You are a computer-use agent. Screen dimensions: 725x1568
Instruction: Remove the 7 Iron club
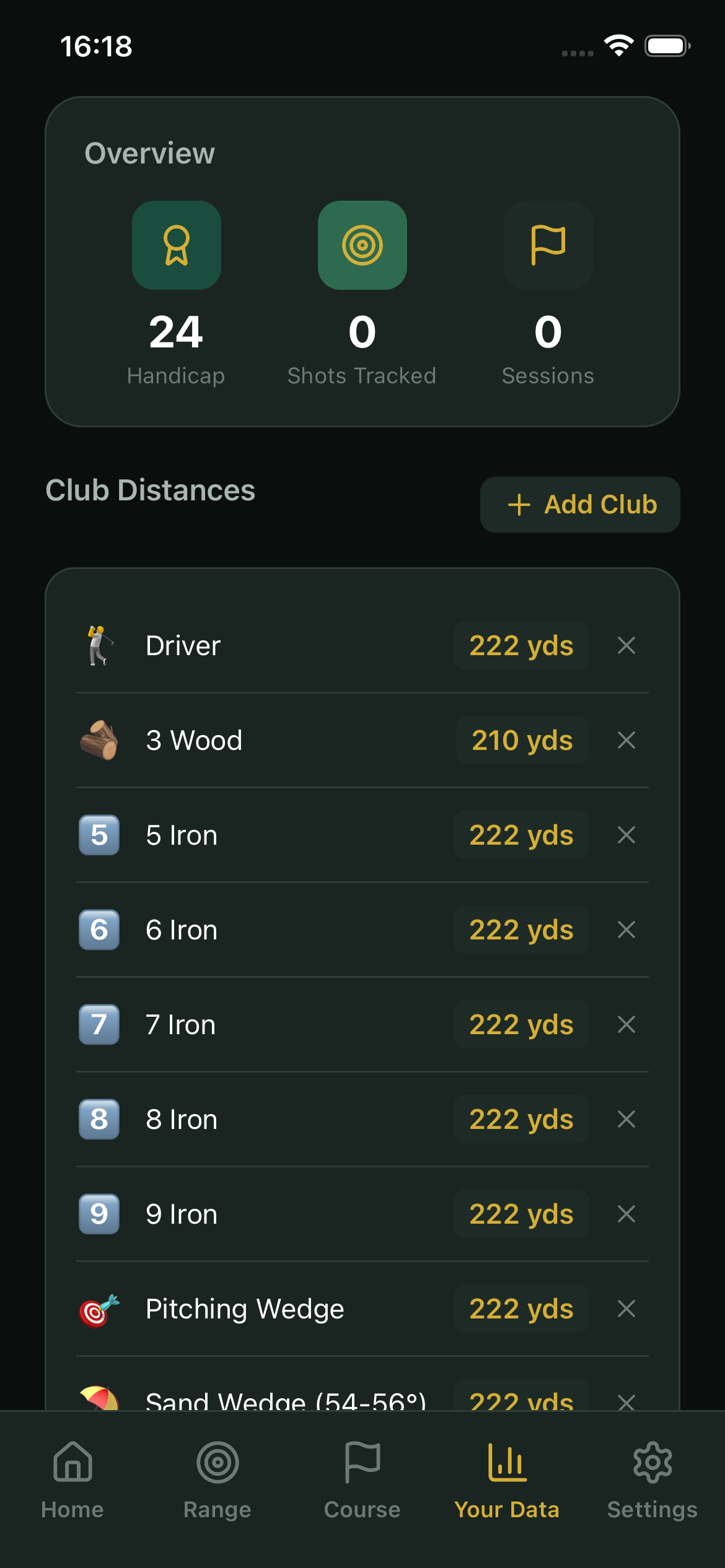point(626,1025)
